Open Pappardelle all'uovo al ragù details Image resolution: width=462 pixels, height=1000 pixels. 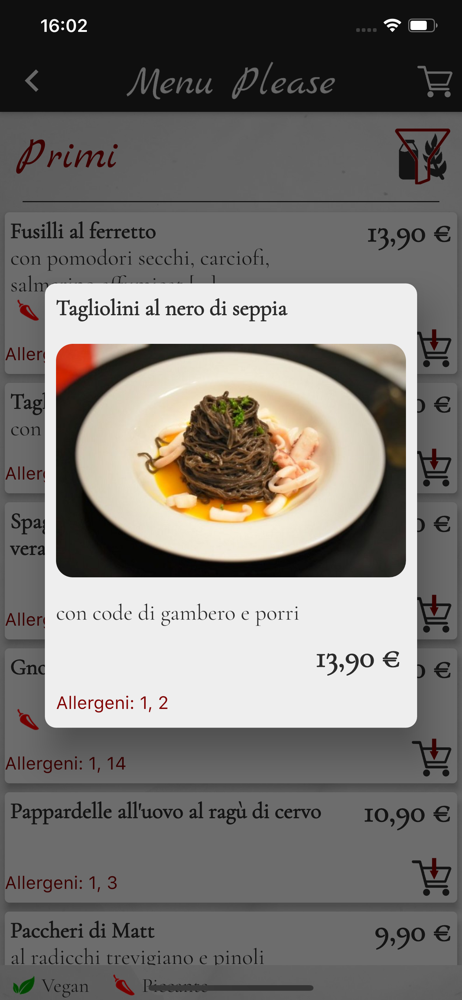point(231,848)
